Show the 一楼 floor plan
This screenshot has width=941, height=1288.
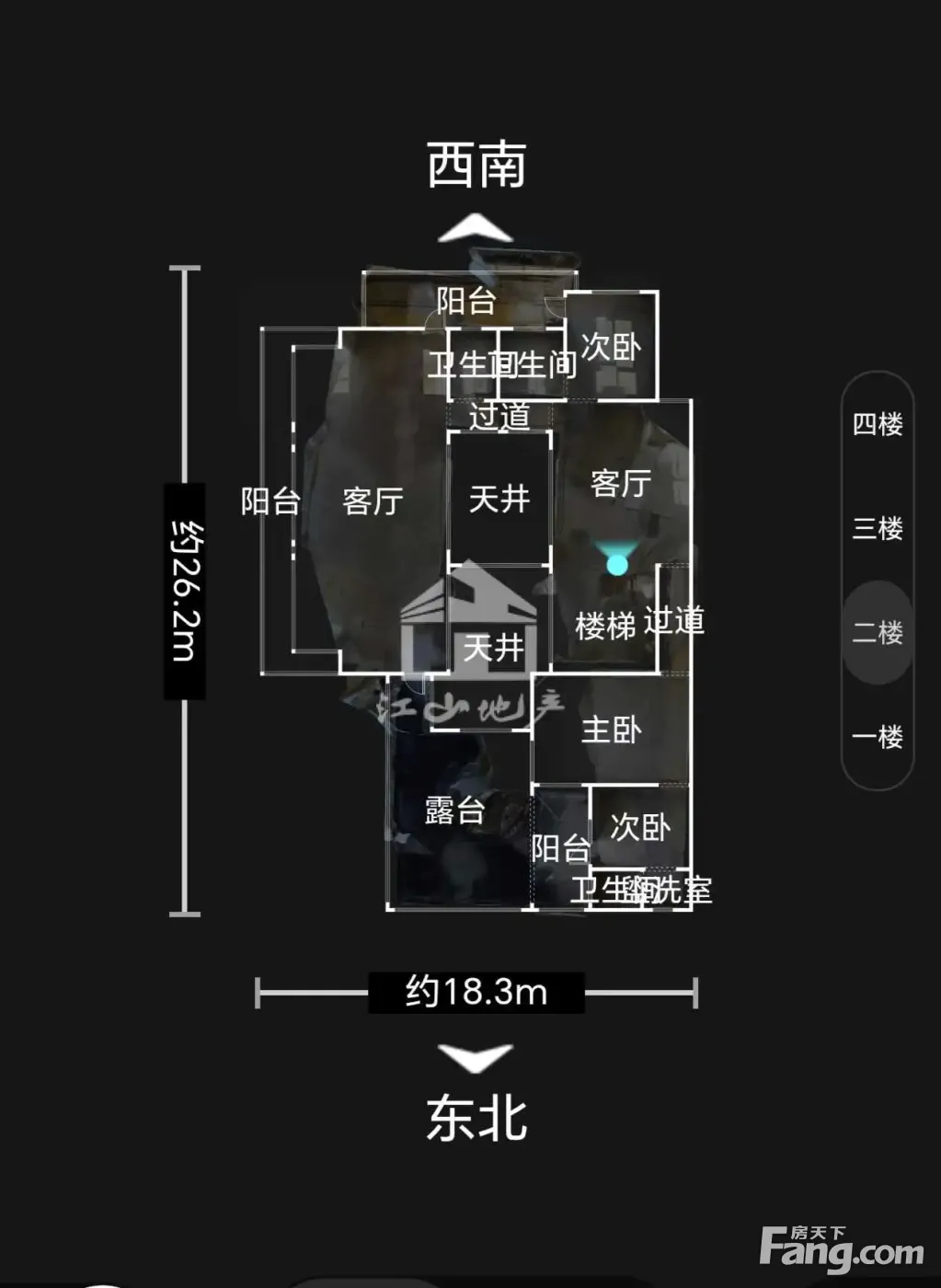pyautogui.click(x=878, y=737)
